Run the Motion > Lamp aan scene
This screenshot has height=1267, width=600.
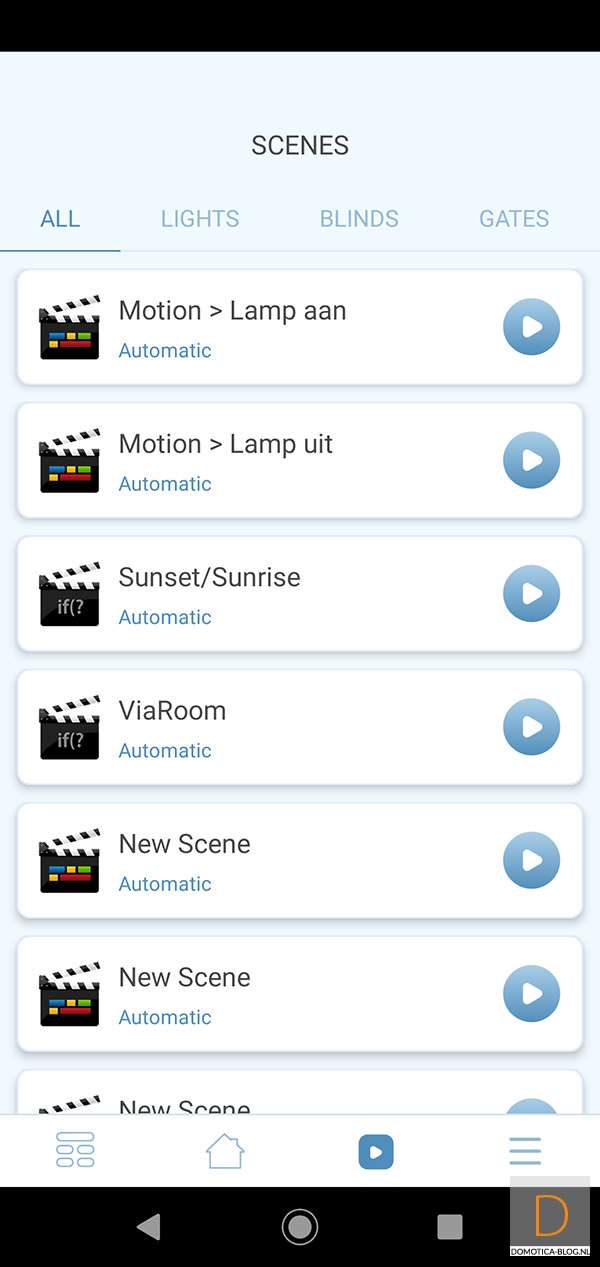click(531, 327)
